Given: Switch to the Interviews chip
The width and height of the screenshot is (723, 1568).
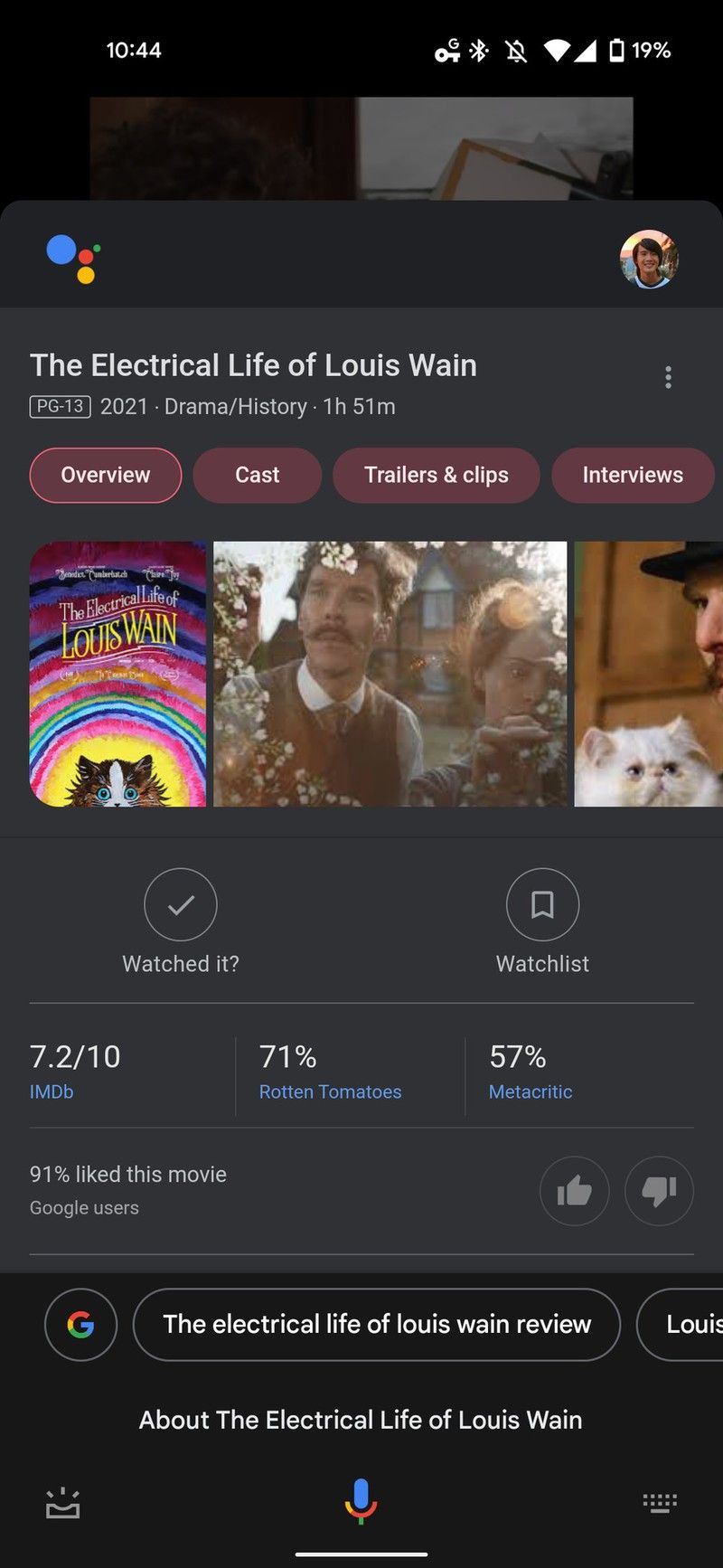Looking at the screenshot, I should 632,475.
